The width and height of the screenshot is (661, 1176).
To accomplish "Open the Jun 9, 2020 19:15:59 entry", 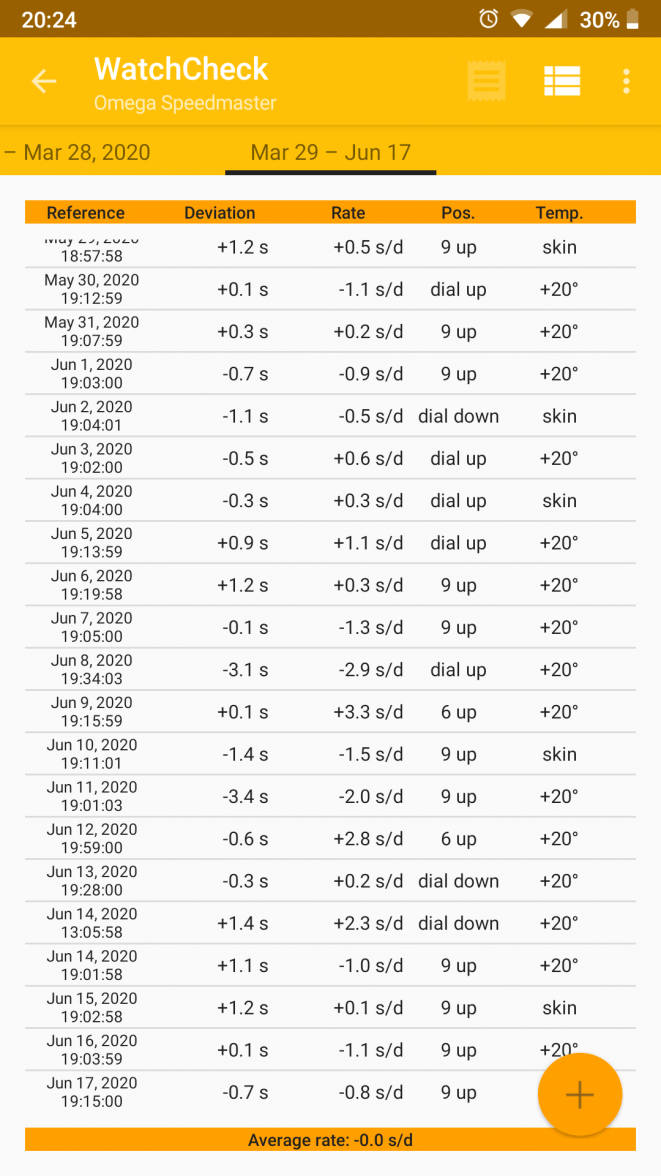I will tap(330, 712).
